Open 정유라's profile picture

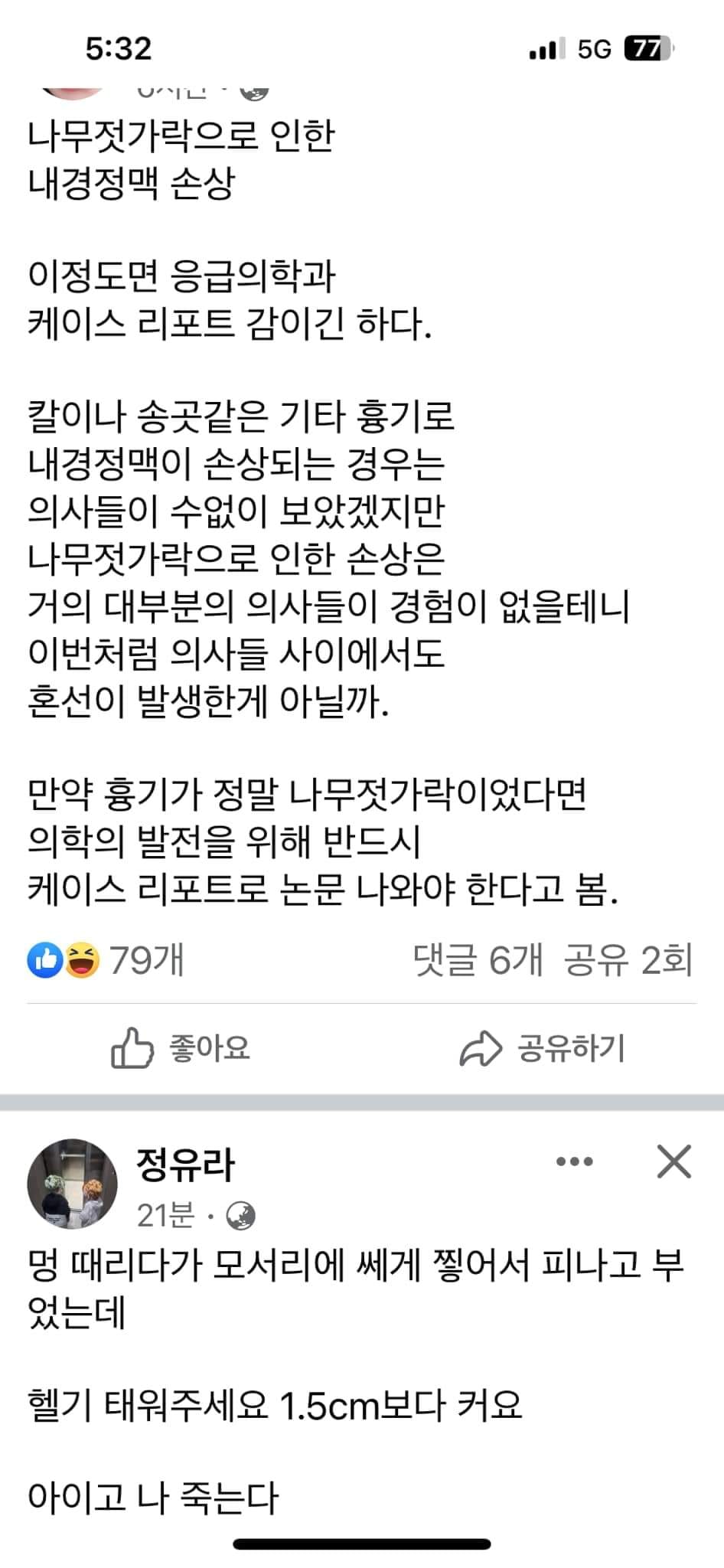(73, 1184)
